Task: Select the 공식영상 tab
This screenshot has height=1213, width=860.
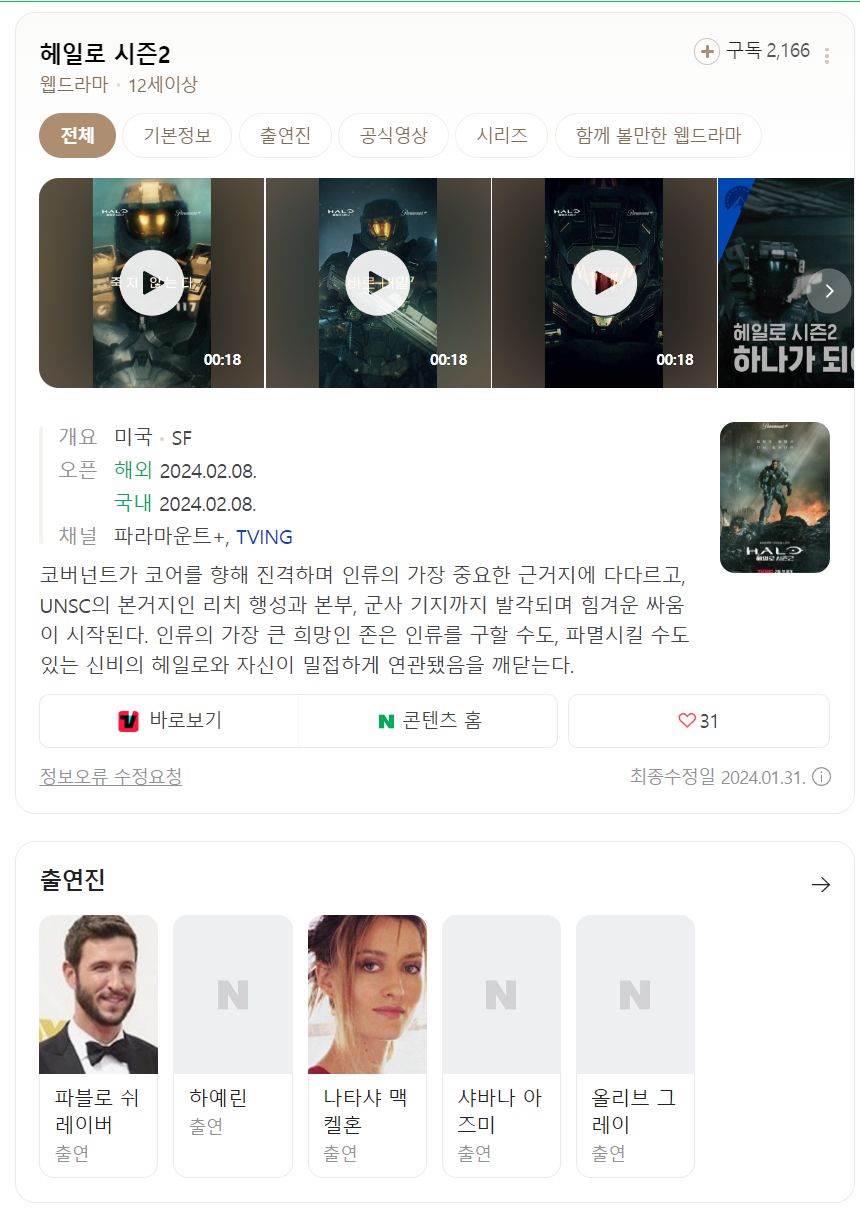Action: (393, 136)
